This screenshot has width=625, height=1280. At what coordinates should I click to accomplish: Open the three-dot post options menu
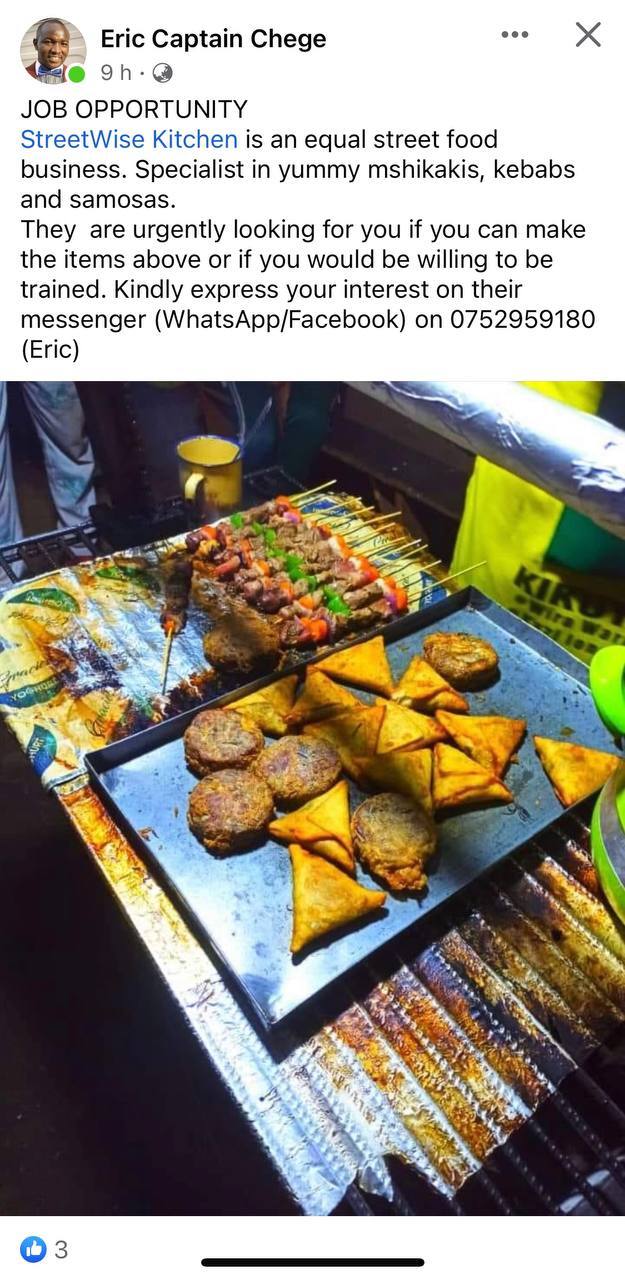coord(515,35)
